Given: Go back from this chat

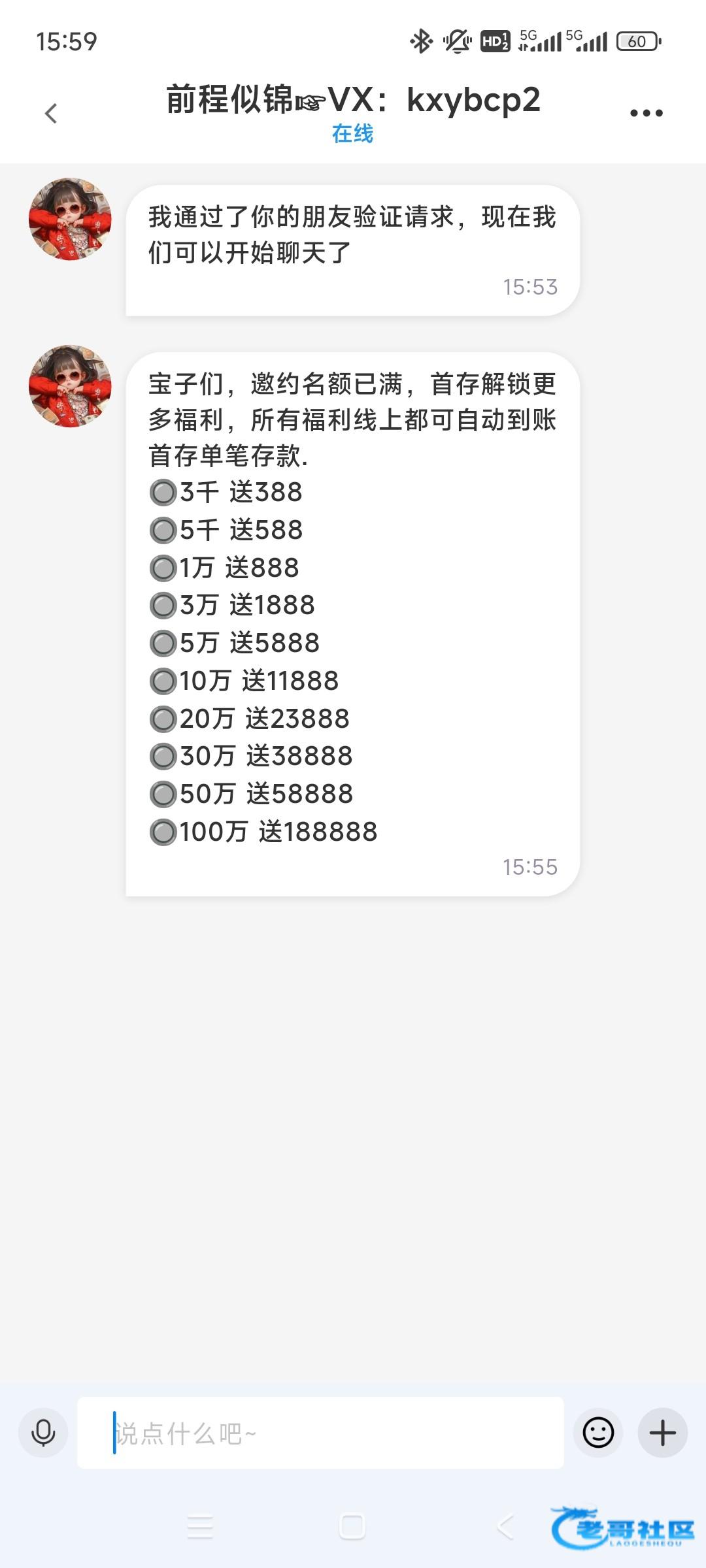Looking at the screenshot, I should [51, 114].
